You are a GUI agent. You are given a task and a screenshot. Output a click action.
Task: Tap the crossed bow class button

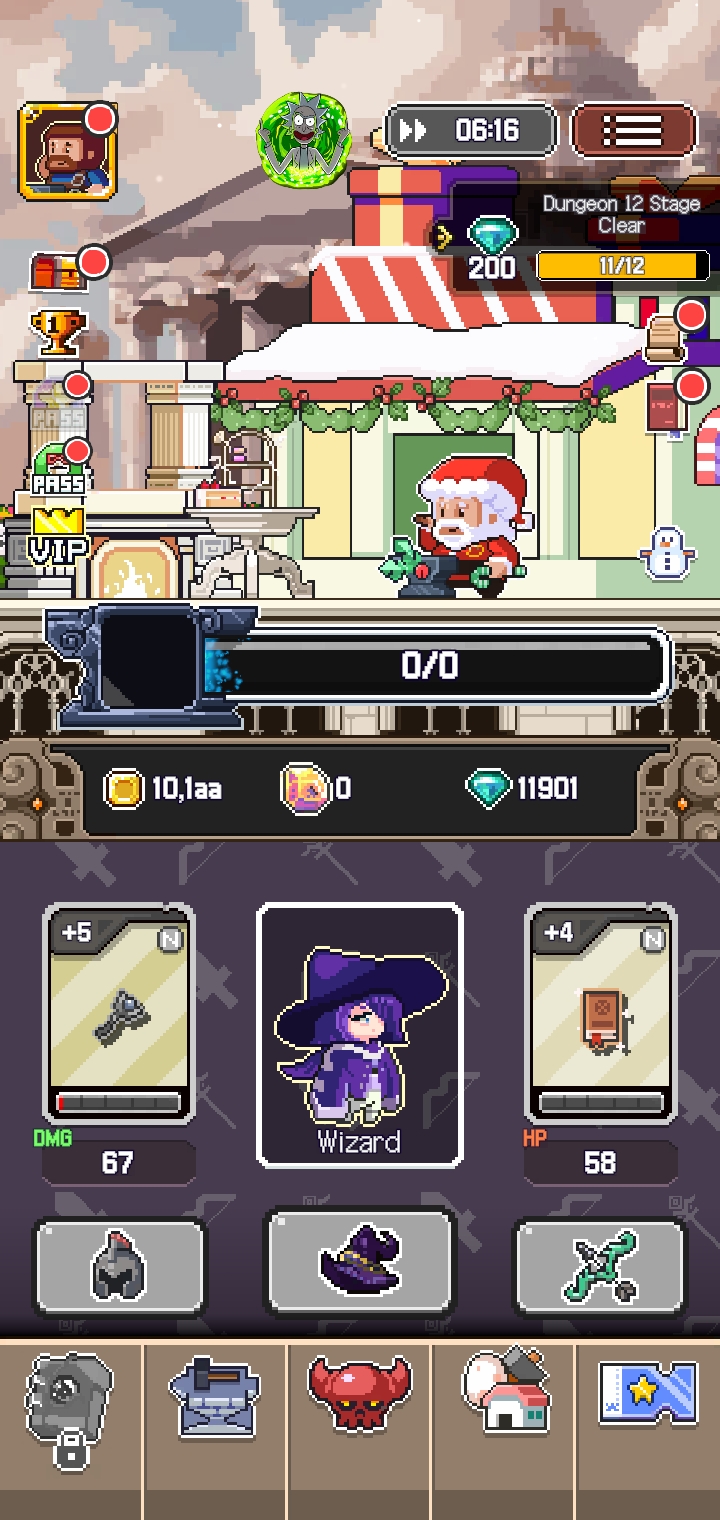pyautogui.click(x=599, y=1265)
